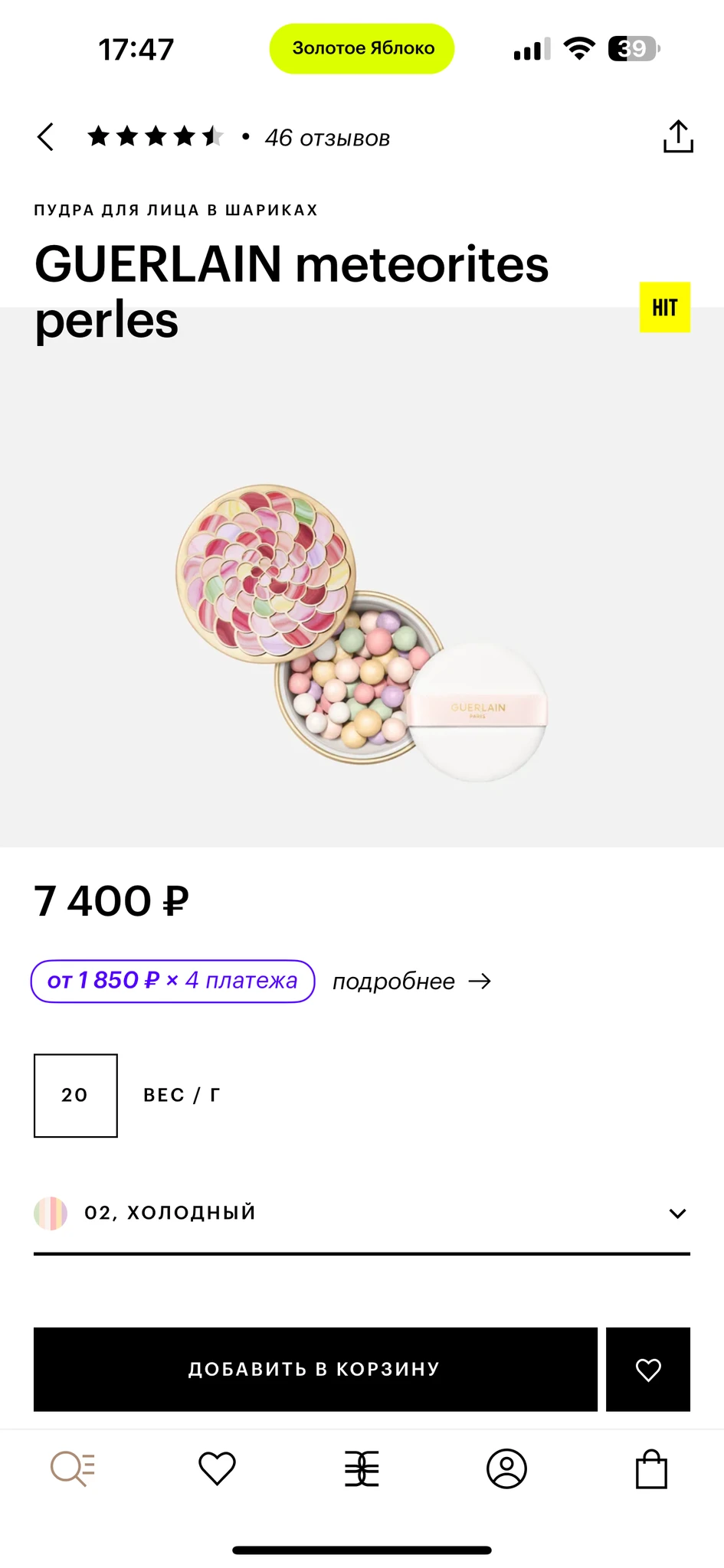Open the catalog search tab
This screenshot has height=1568, width=724.
(x=73, y=1468)
